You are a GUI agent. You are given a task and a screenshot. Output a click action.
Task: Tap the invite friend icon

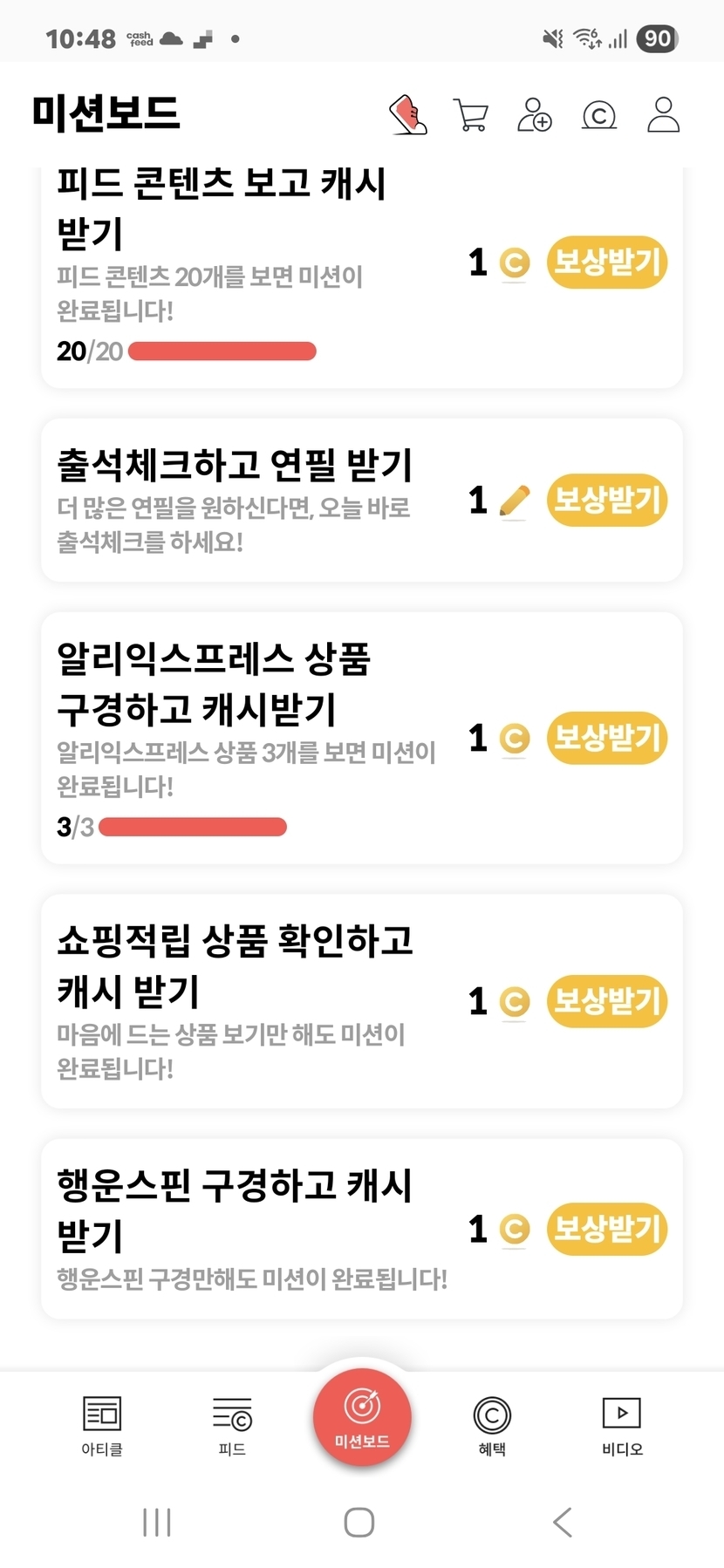pyautogui.click(x=535, y=114)
